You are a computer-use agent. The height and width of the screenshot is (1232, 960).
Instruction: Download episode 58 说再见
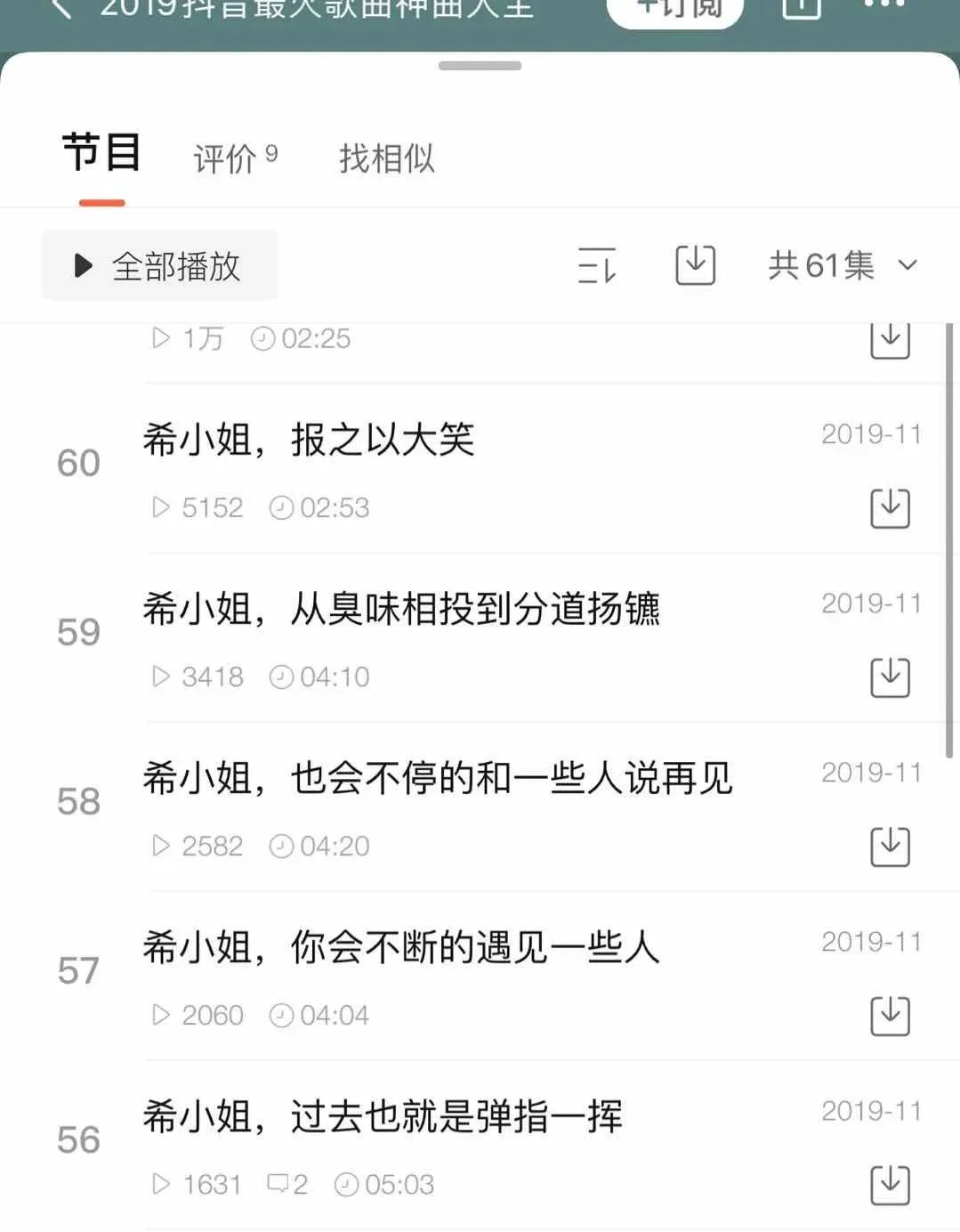[889, 847]
